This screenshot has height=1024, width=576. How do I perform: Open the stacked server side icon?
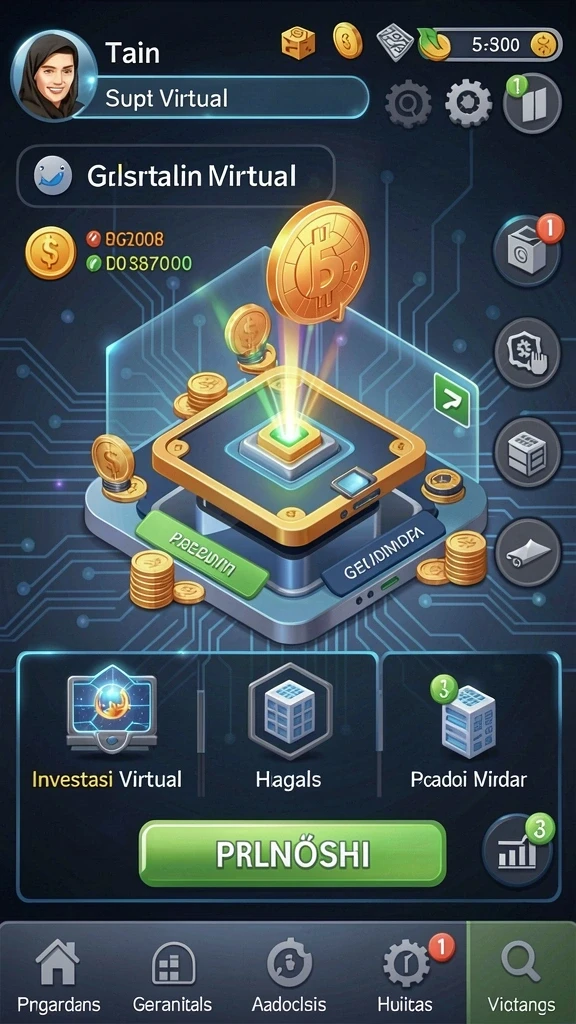coord(527,452)
